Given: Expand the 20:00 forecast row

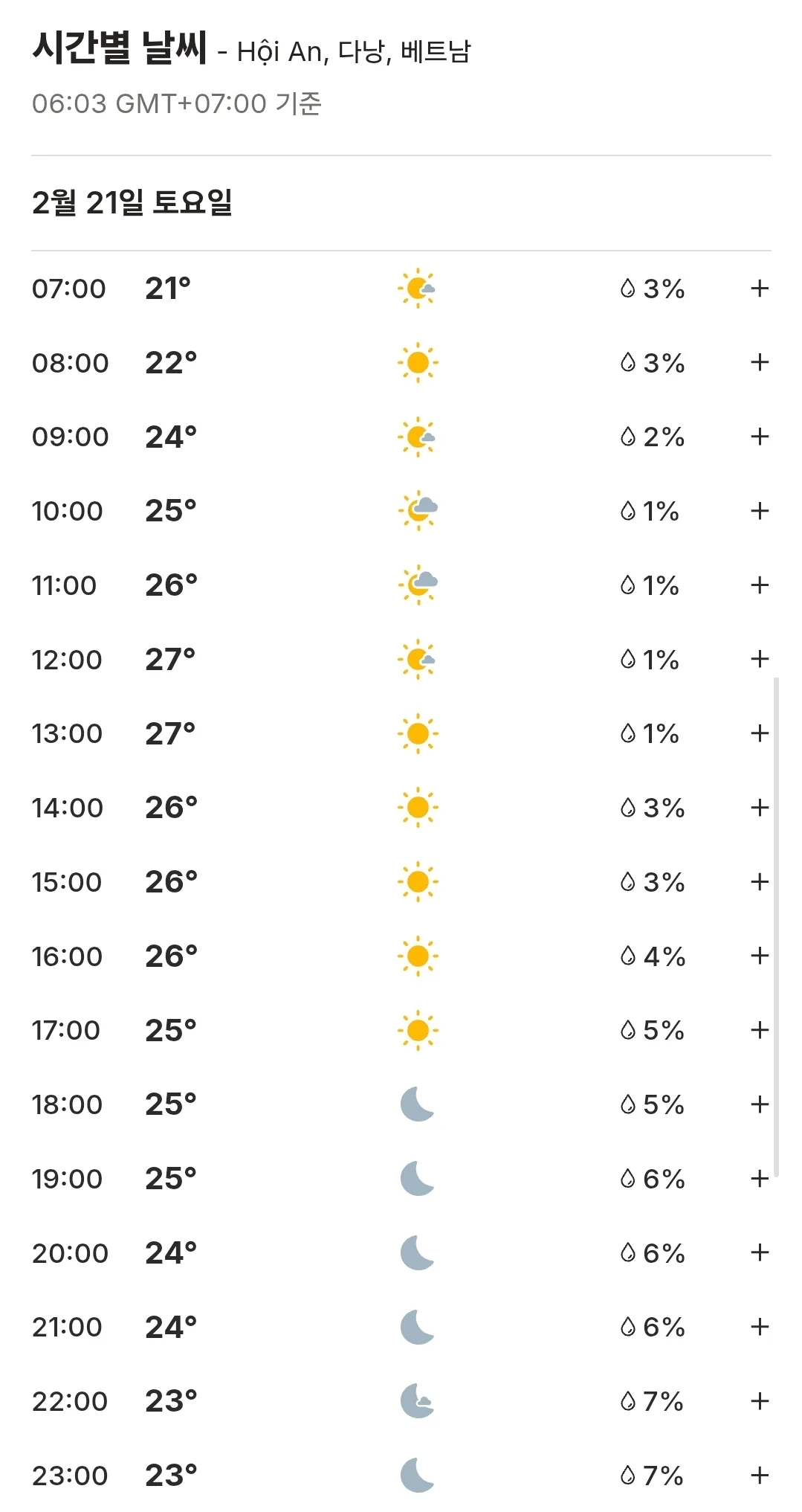Looking at the screenshot, I should tap(759, 1252).
